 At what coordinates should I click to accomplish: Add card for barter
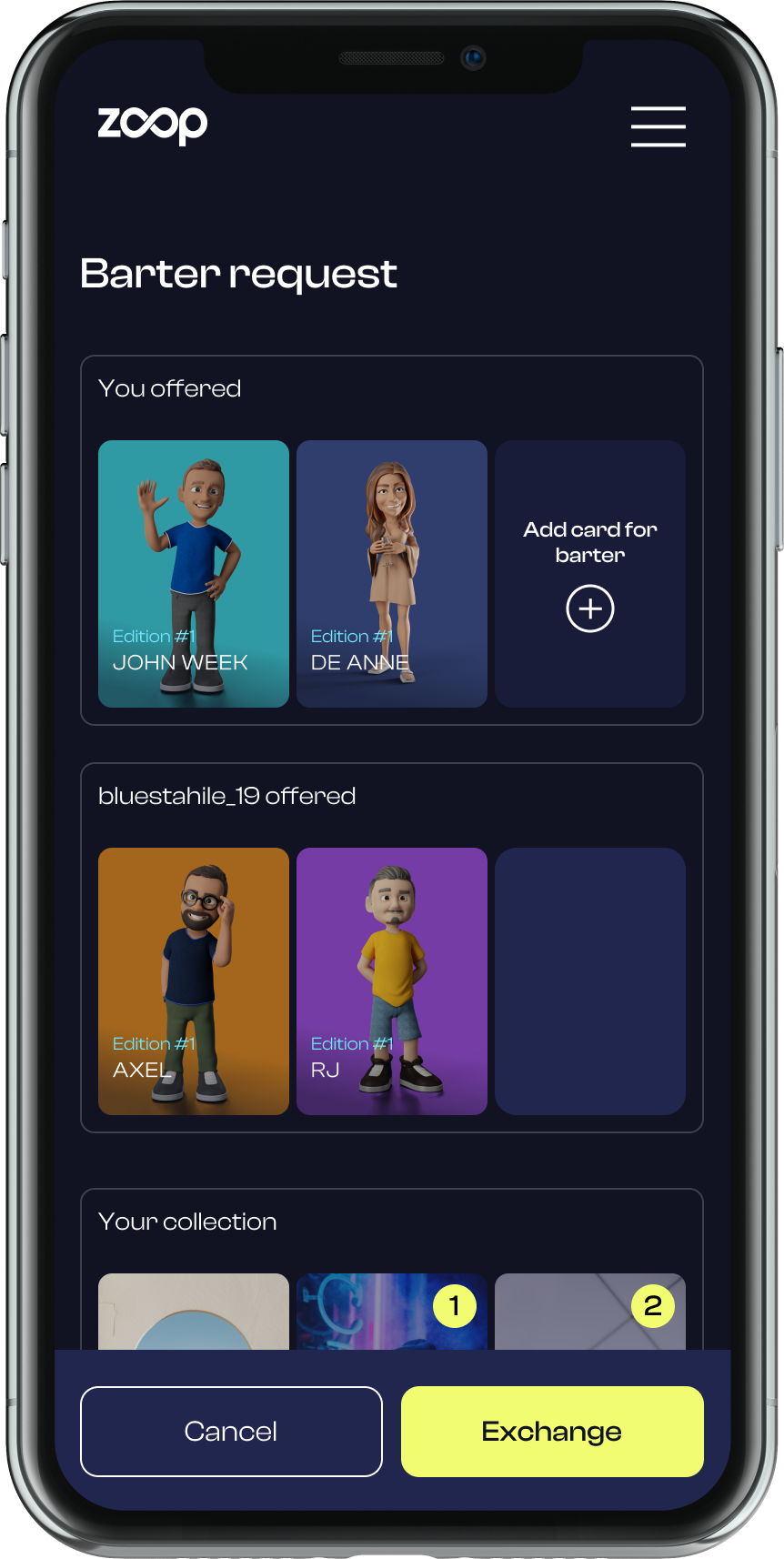pos(590,608)
